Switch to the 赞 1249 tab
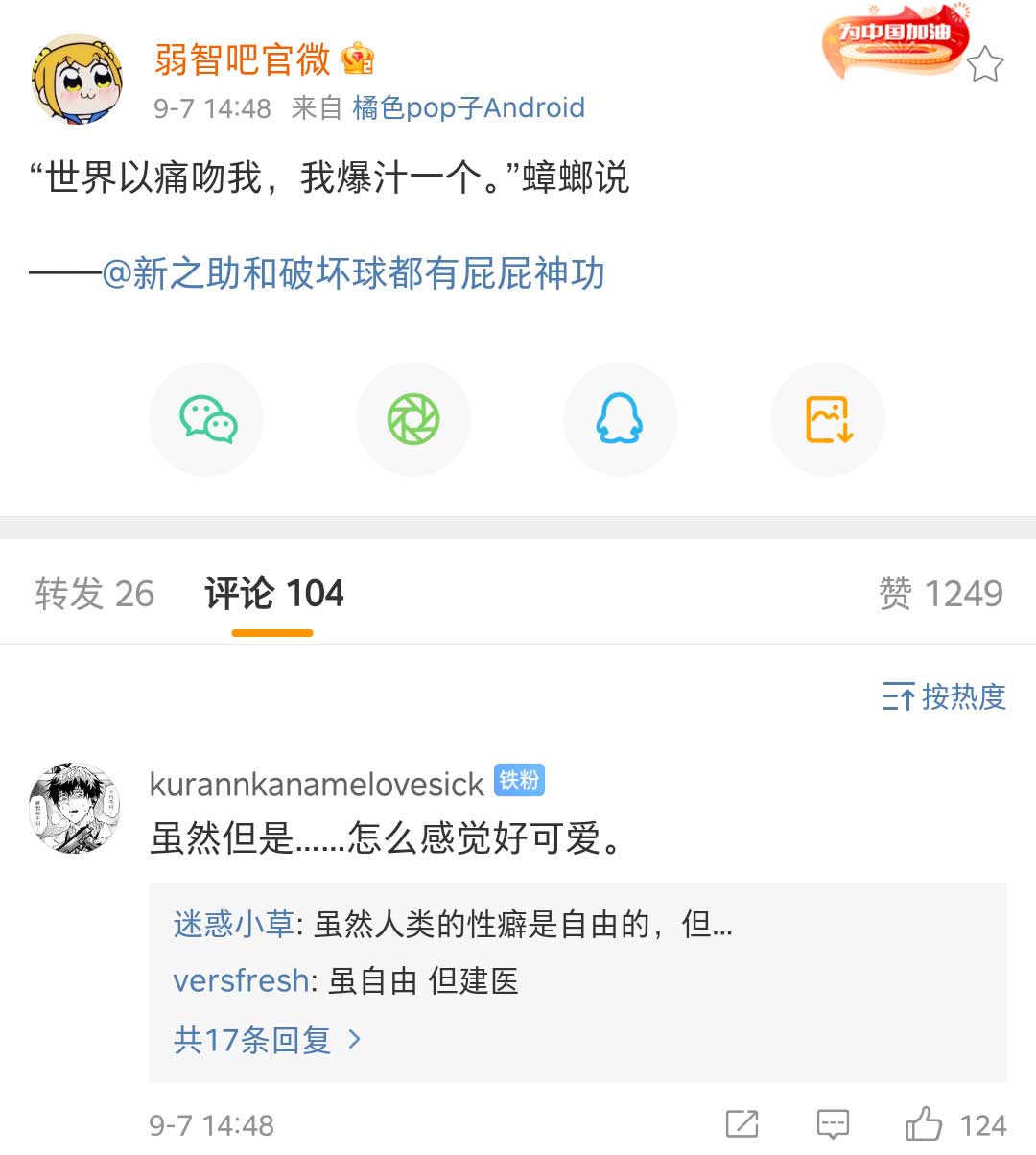This screenshot has height=1155, width=1036. (x=940, y=594)
